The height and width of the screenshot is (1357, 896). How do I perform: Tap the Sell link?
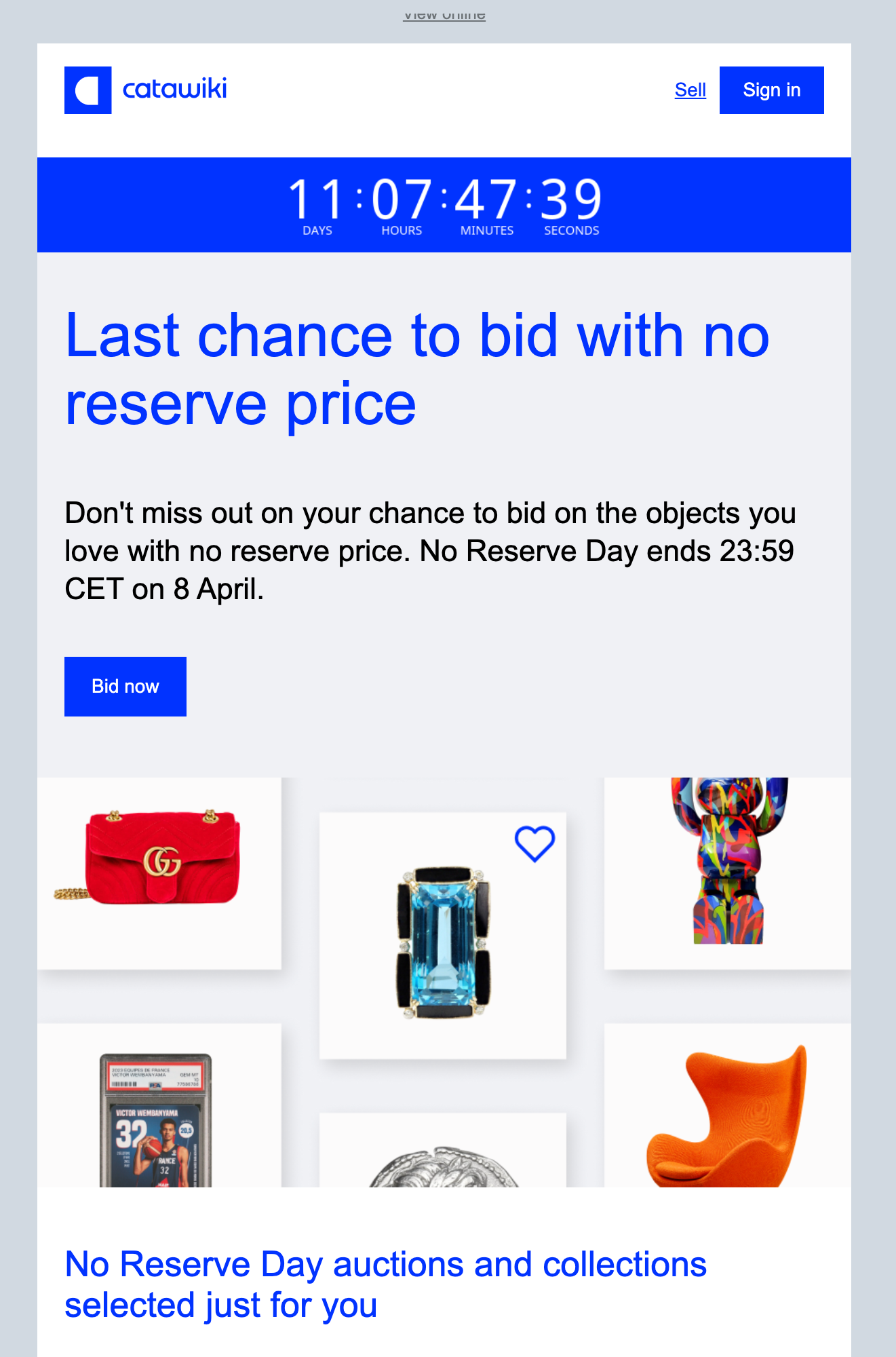point(690,90)
